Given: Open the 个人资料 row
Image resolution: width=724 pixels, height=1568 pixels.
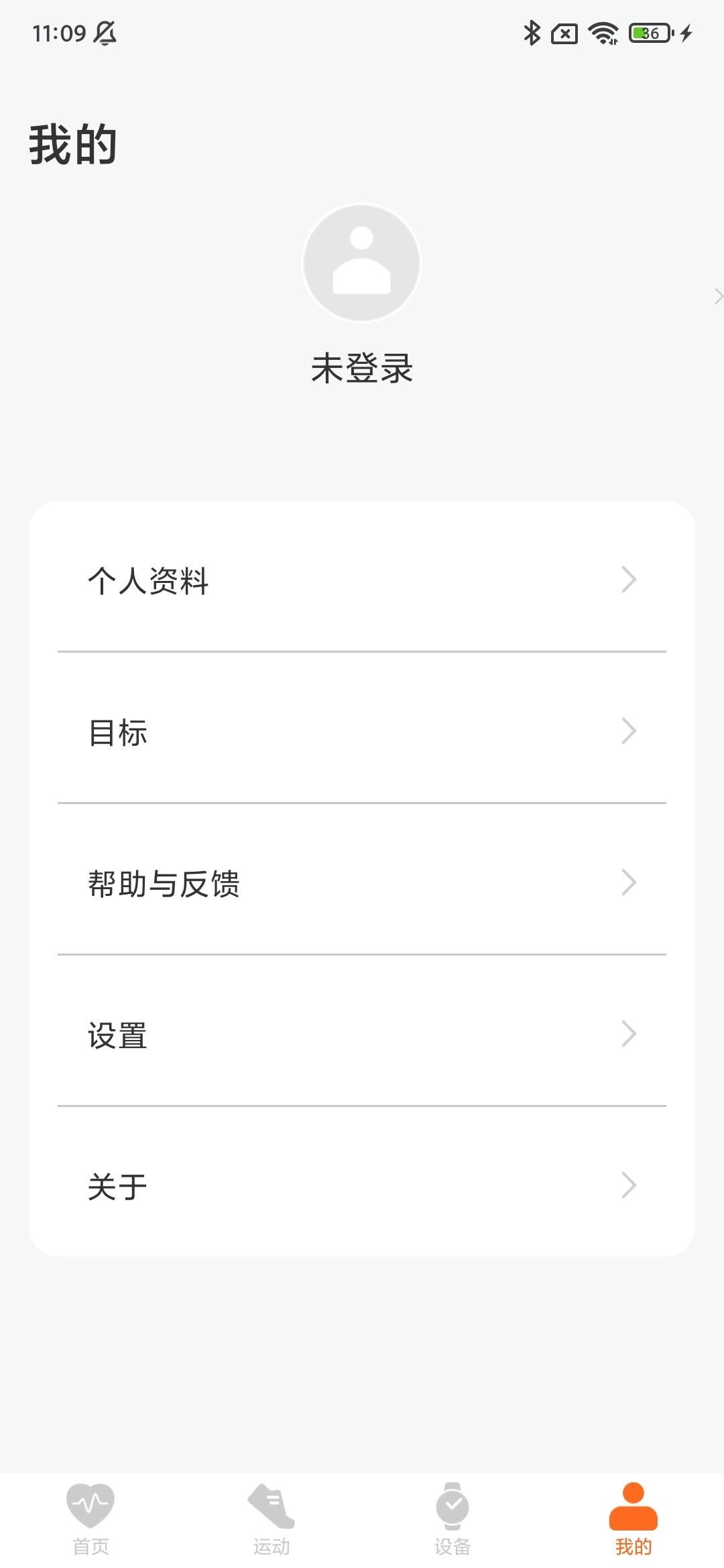Looking at the screenshot, I should pos(362,580).
